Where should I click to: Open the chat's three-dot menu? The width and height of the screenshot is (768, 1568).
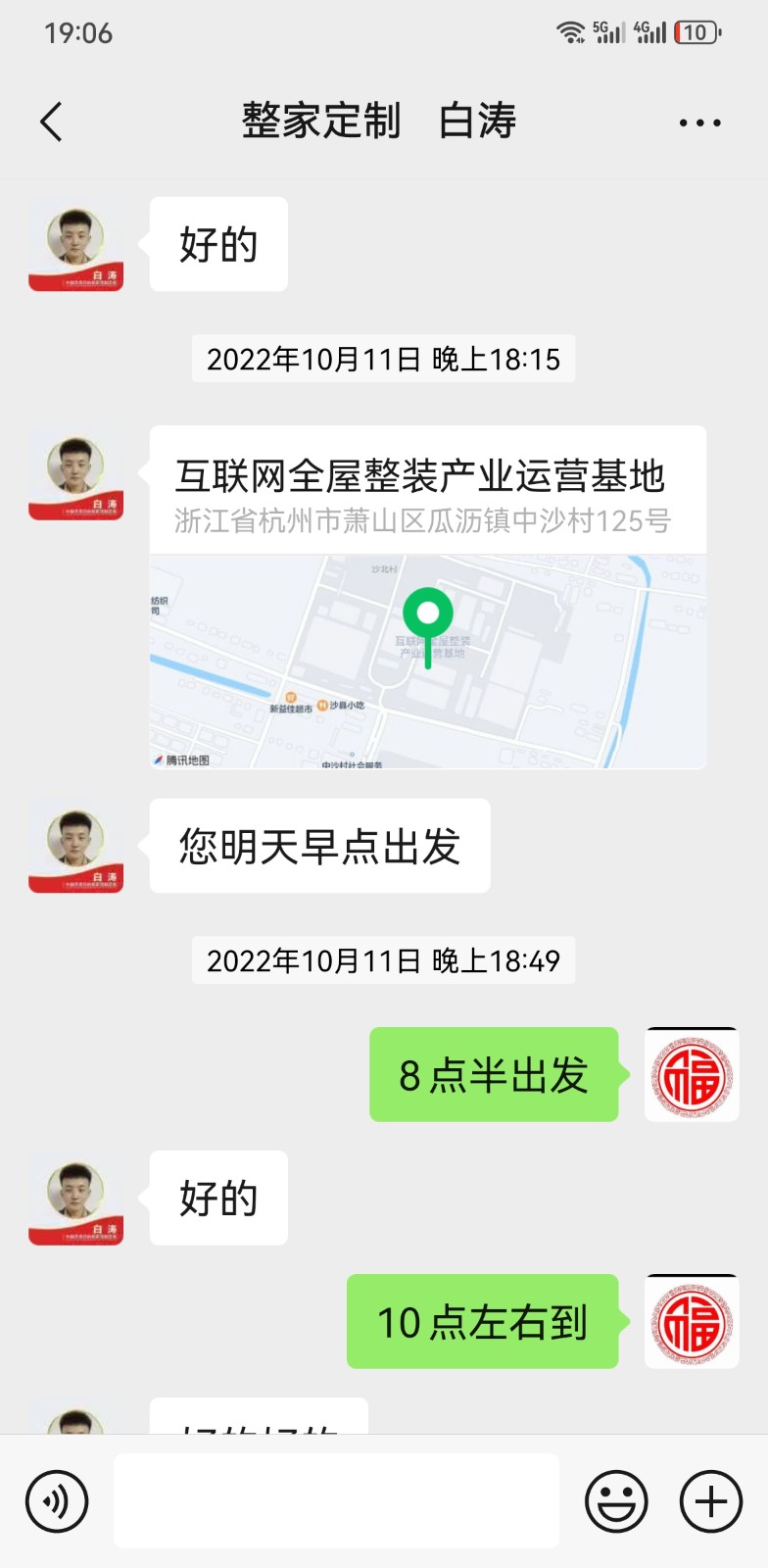coord(699,123)
